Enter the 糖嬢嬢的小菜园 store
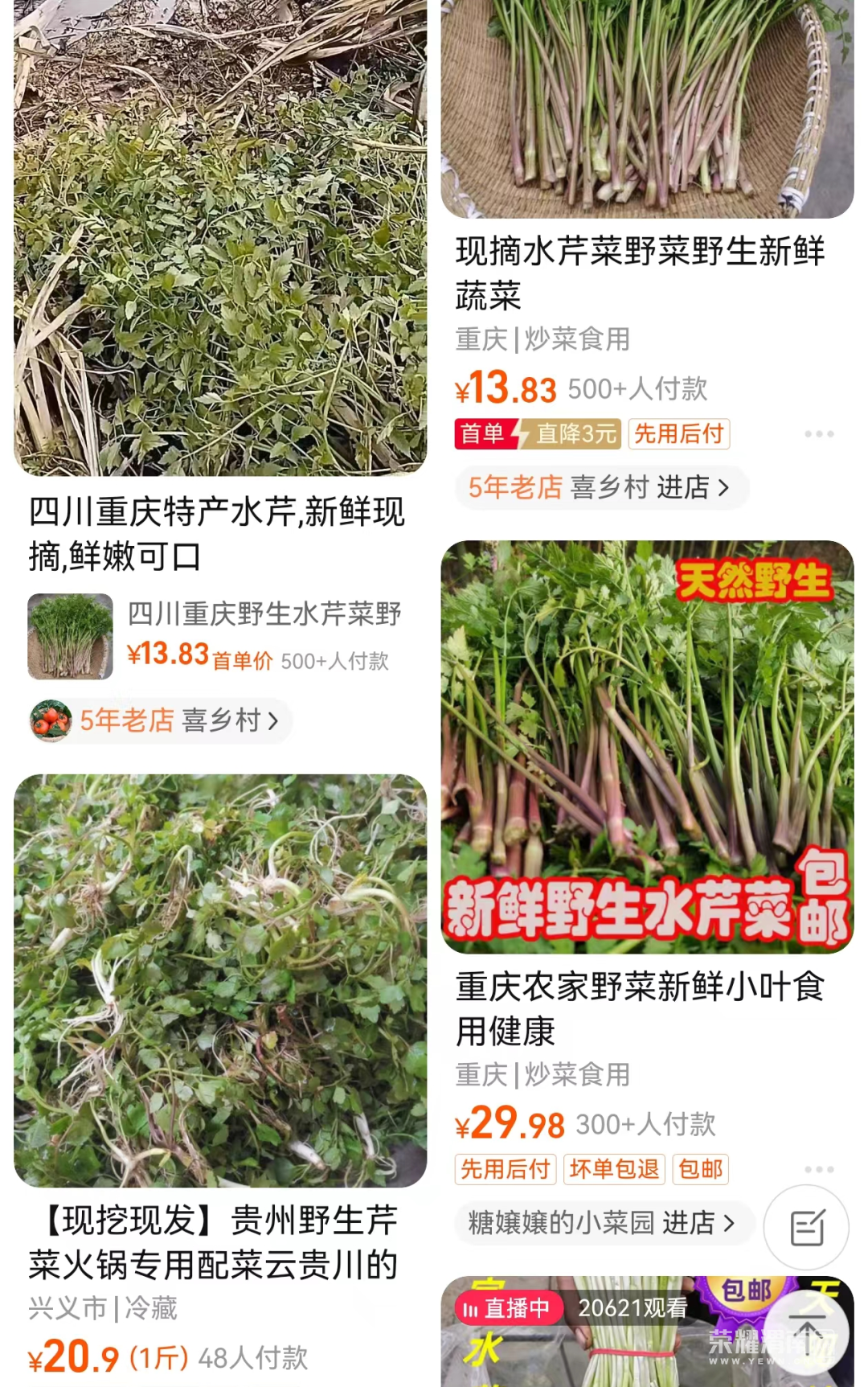The image size is (868, 1387). point(601,1223)
